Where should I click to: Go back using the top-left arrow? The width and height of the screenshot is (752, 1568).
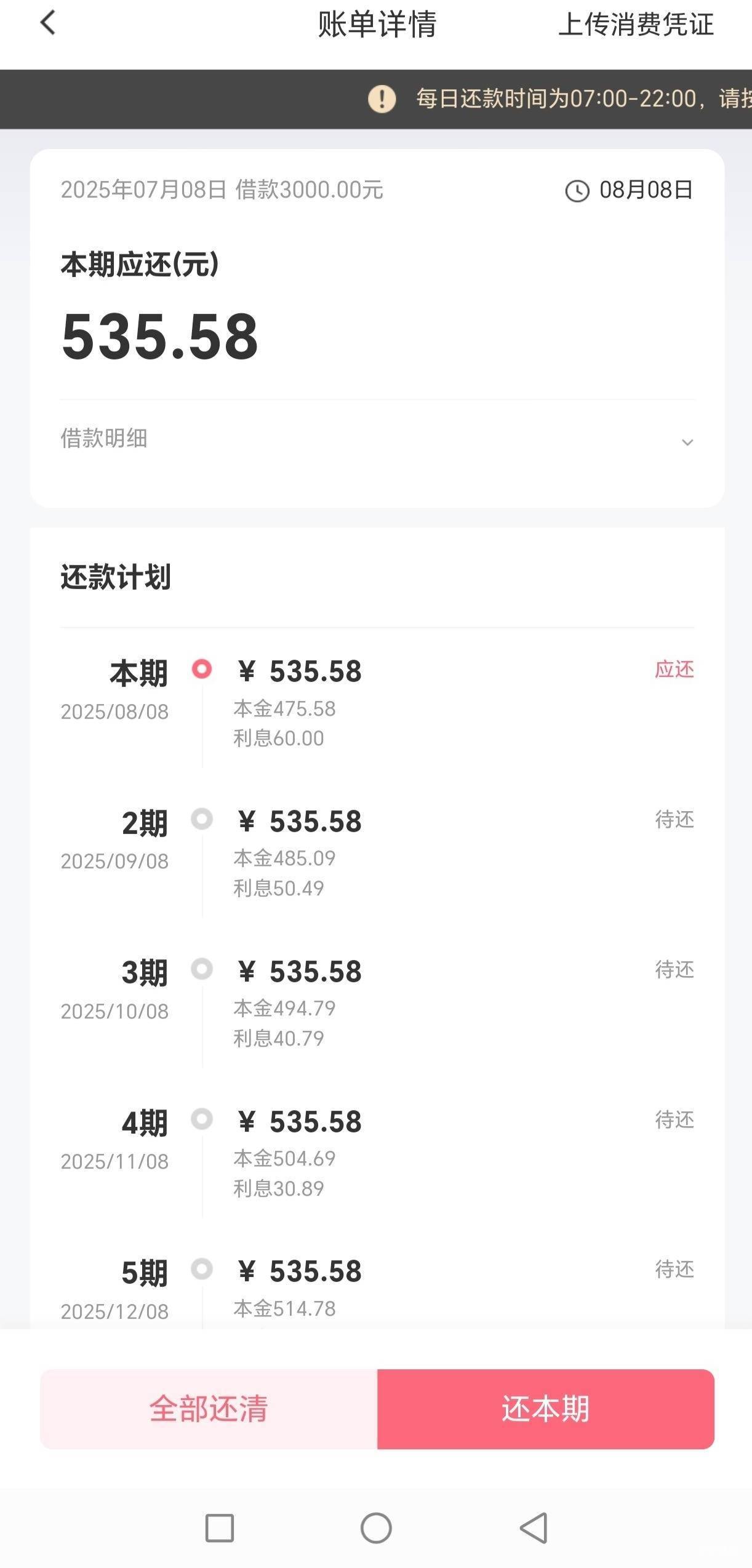pos(48,23)
